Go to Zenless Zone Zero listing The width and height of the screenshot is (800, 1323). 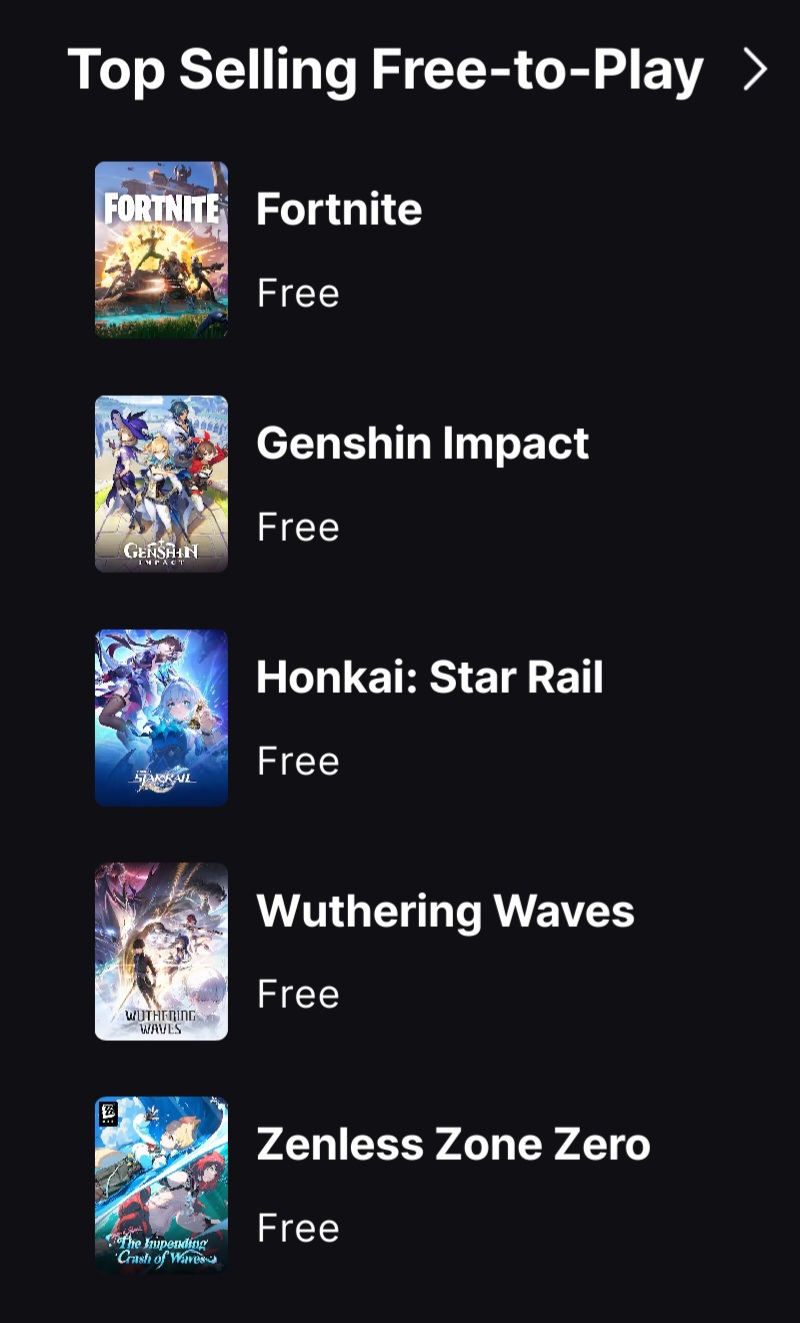pyautogui.click(x=453, y=1146)
